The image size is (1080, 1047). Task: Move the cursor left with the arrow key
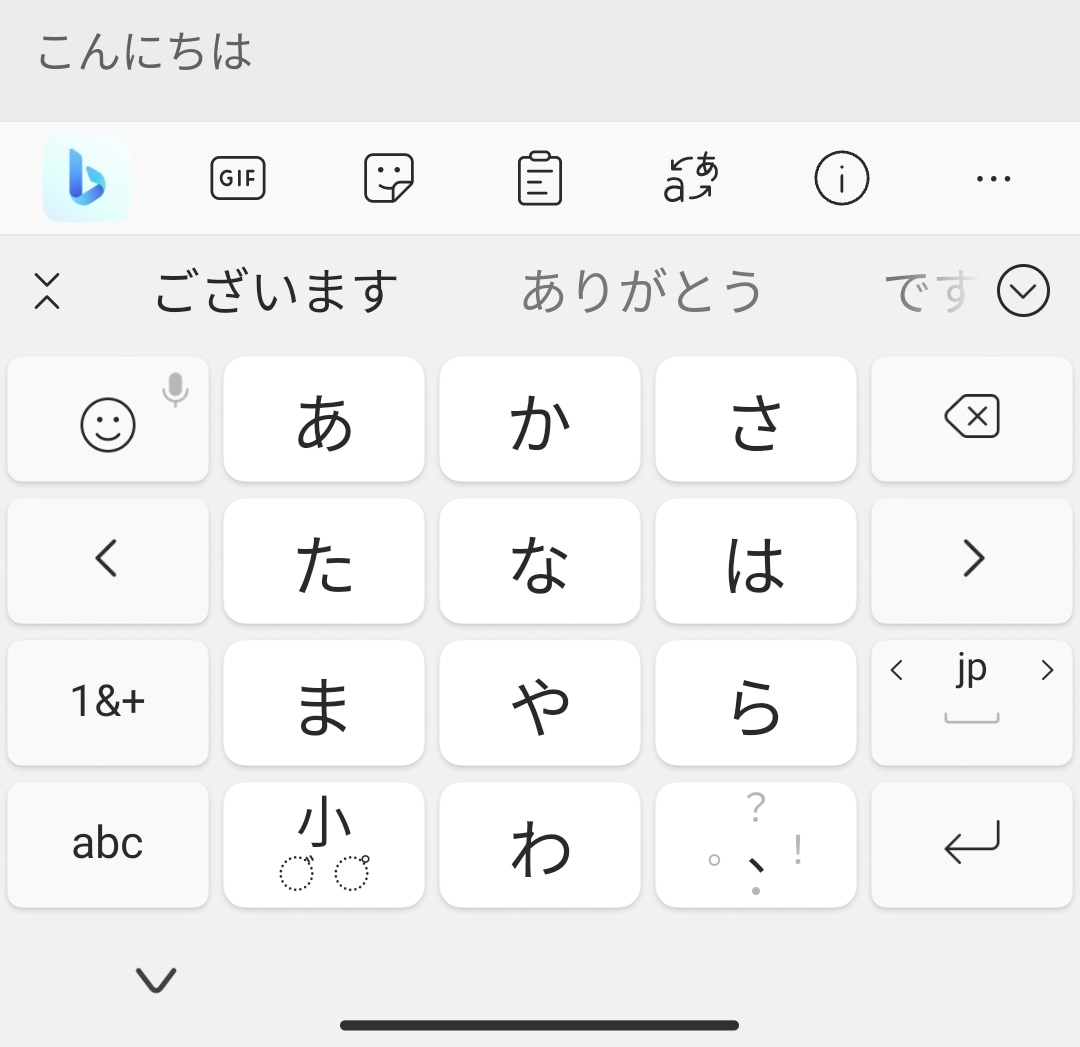108,560
